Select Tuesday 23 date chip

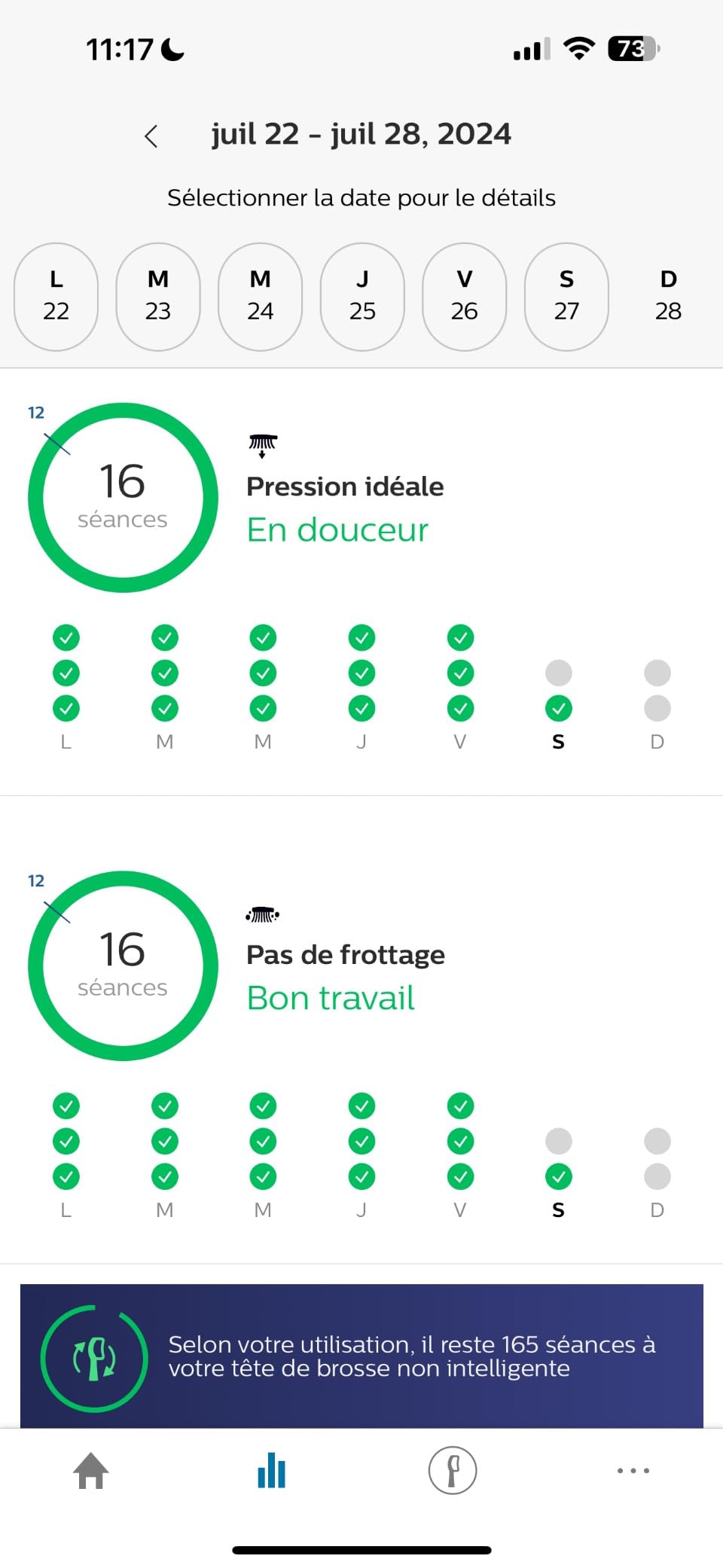pos(158,297)
